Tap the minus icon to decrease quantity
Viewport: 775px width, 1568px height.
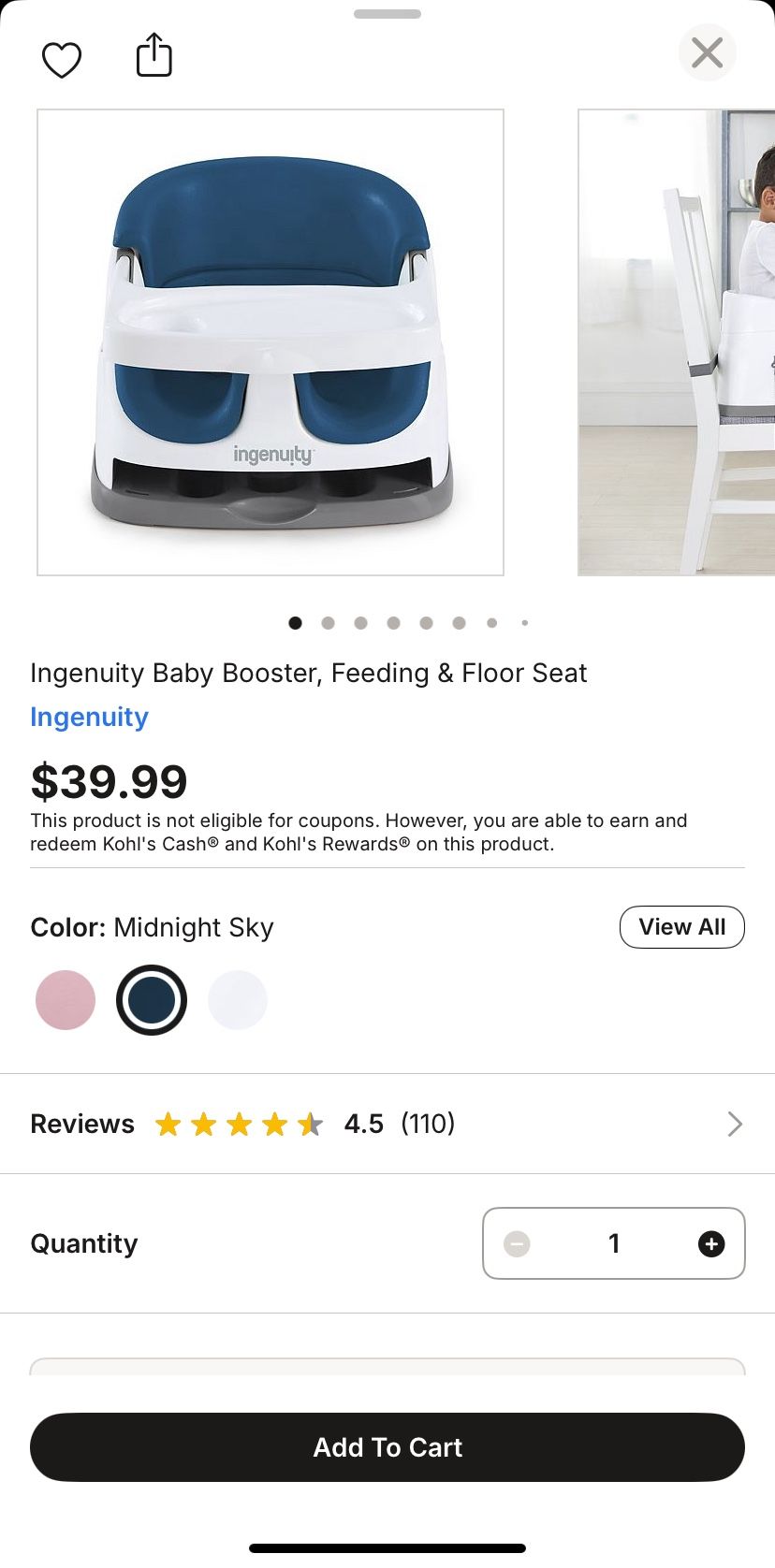pos(516,1243)
